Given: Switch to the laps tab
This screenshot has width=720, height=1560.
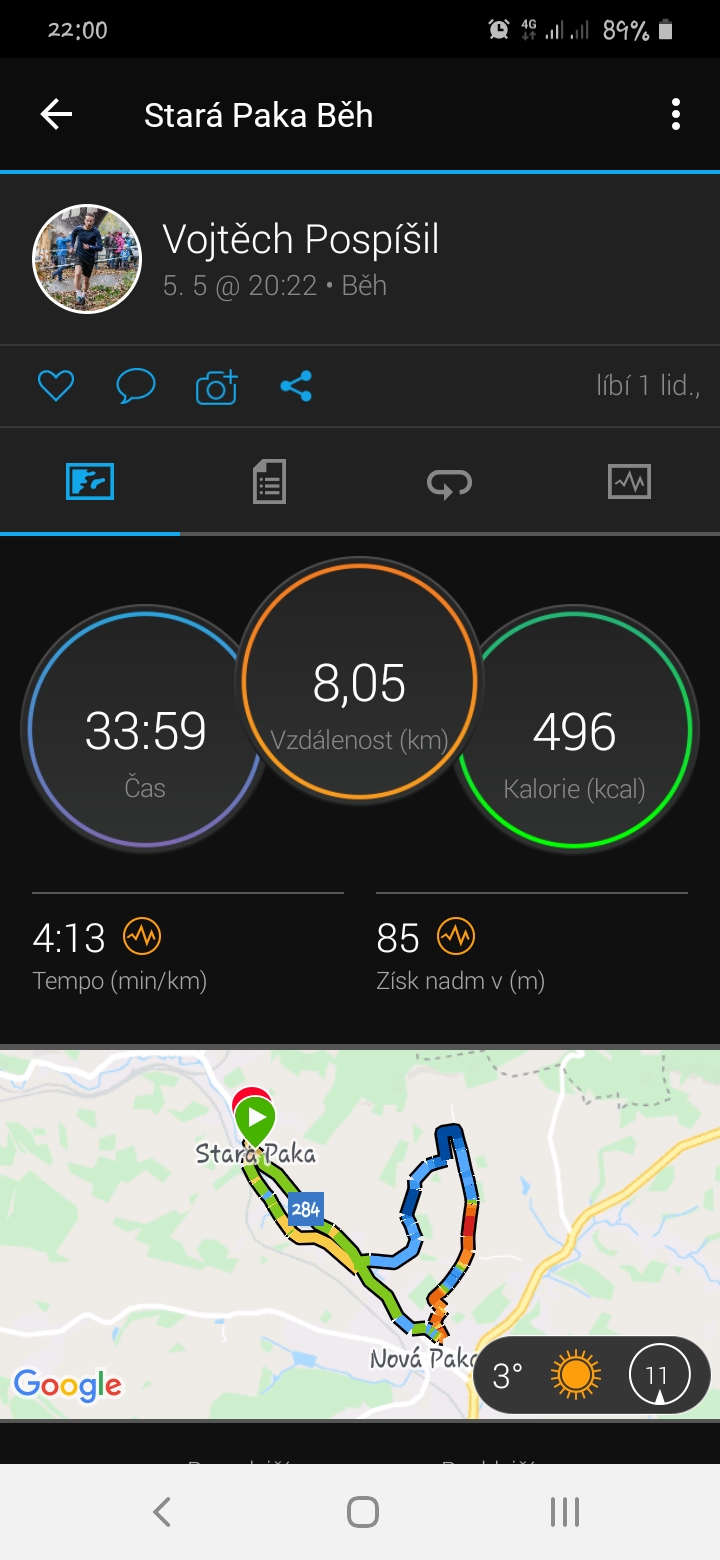Looking at the screenshot, I should (449, 482).
